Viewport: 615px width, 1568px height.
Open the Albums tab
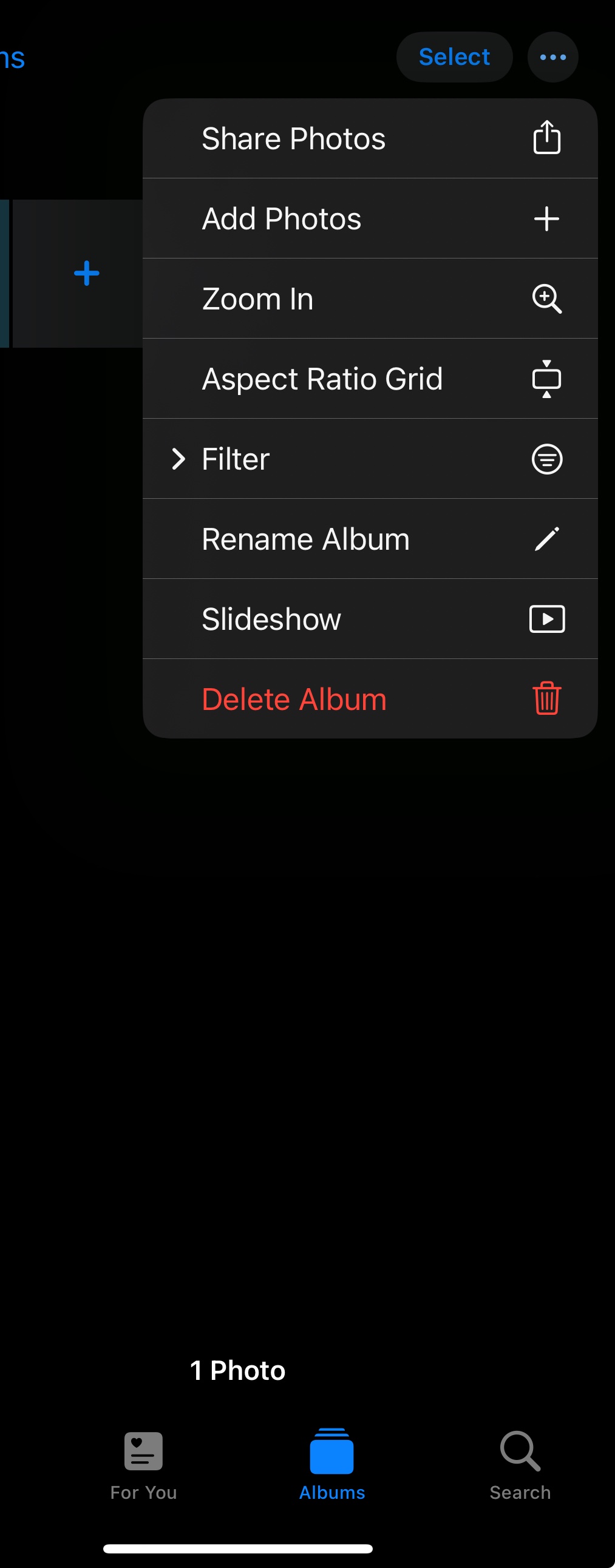(x=332, y=1465)
